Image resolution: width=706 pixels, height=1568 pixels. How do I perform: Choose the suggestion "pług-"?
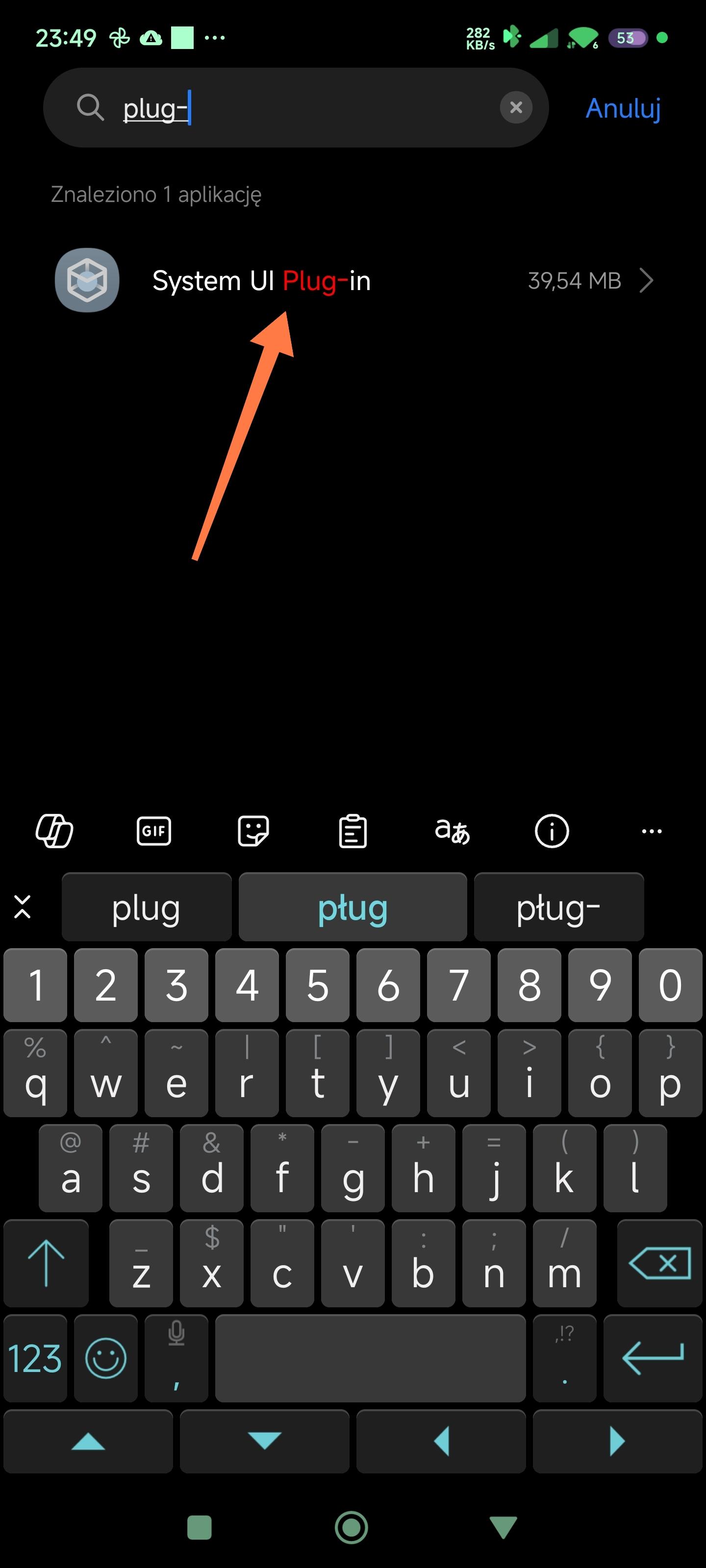tap(558, 907)
